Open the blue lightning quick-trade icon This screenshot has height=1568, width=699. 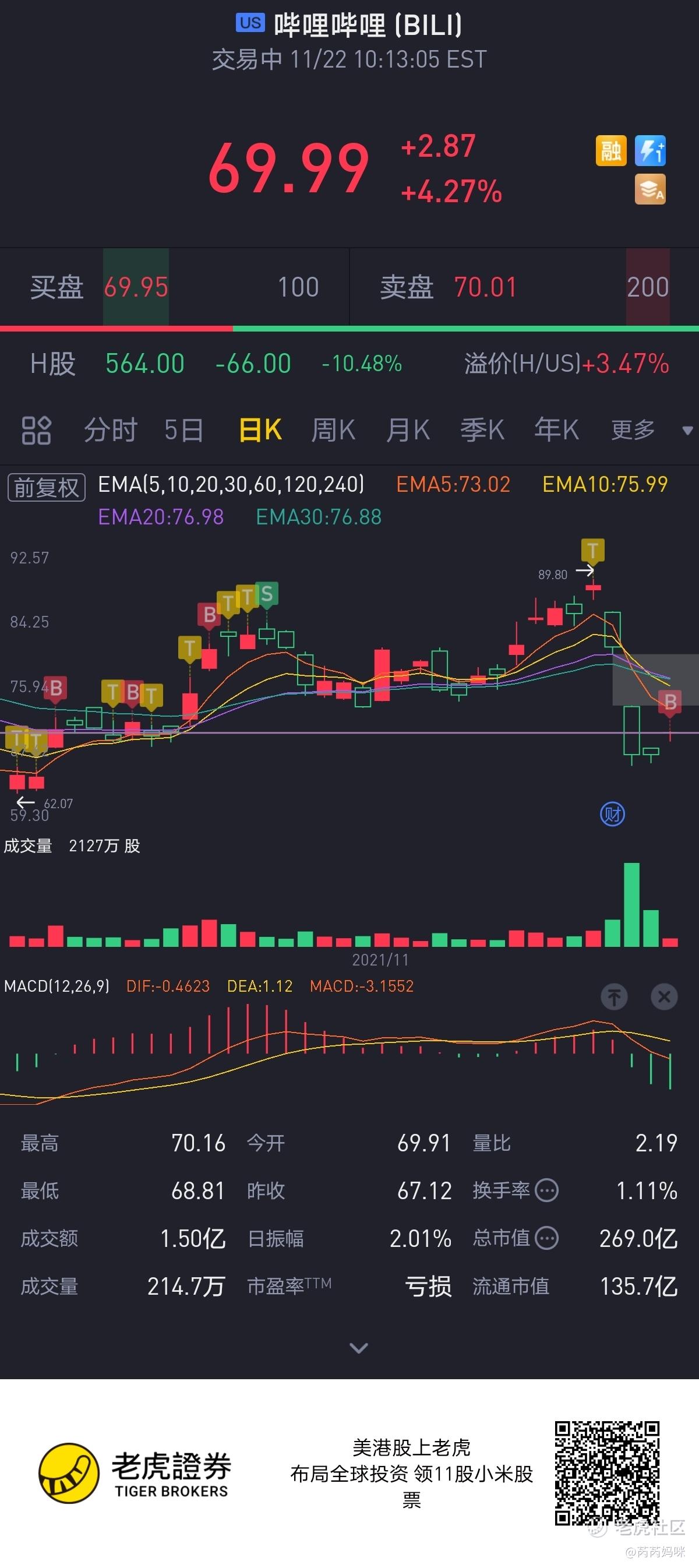click(x=649, y=150)
